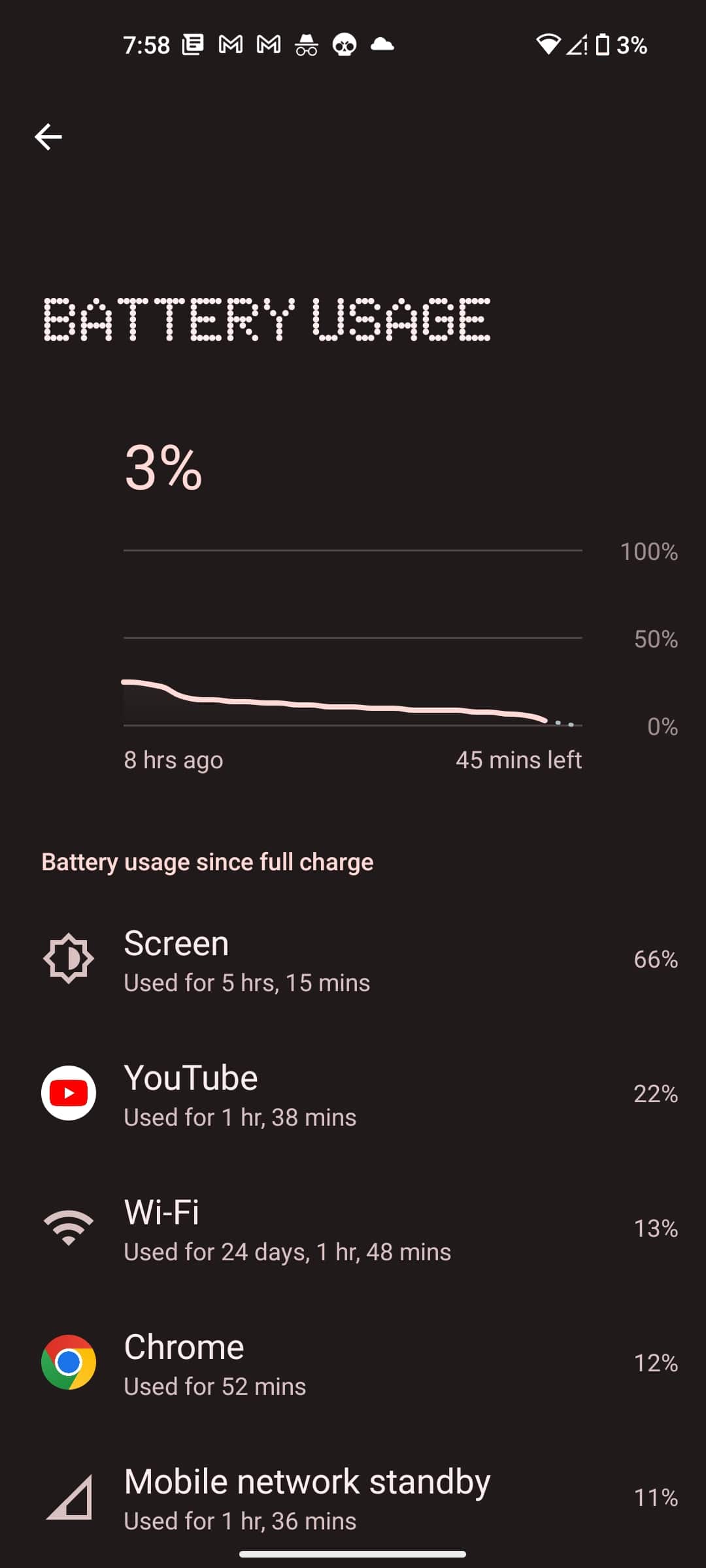Image resolution: width=706 pixels, height=1568 pixels.
Task: Select the Mobile network standby row
Action: click(353, 1499)
